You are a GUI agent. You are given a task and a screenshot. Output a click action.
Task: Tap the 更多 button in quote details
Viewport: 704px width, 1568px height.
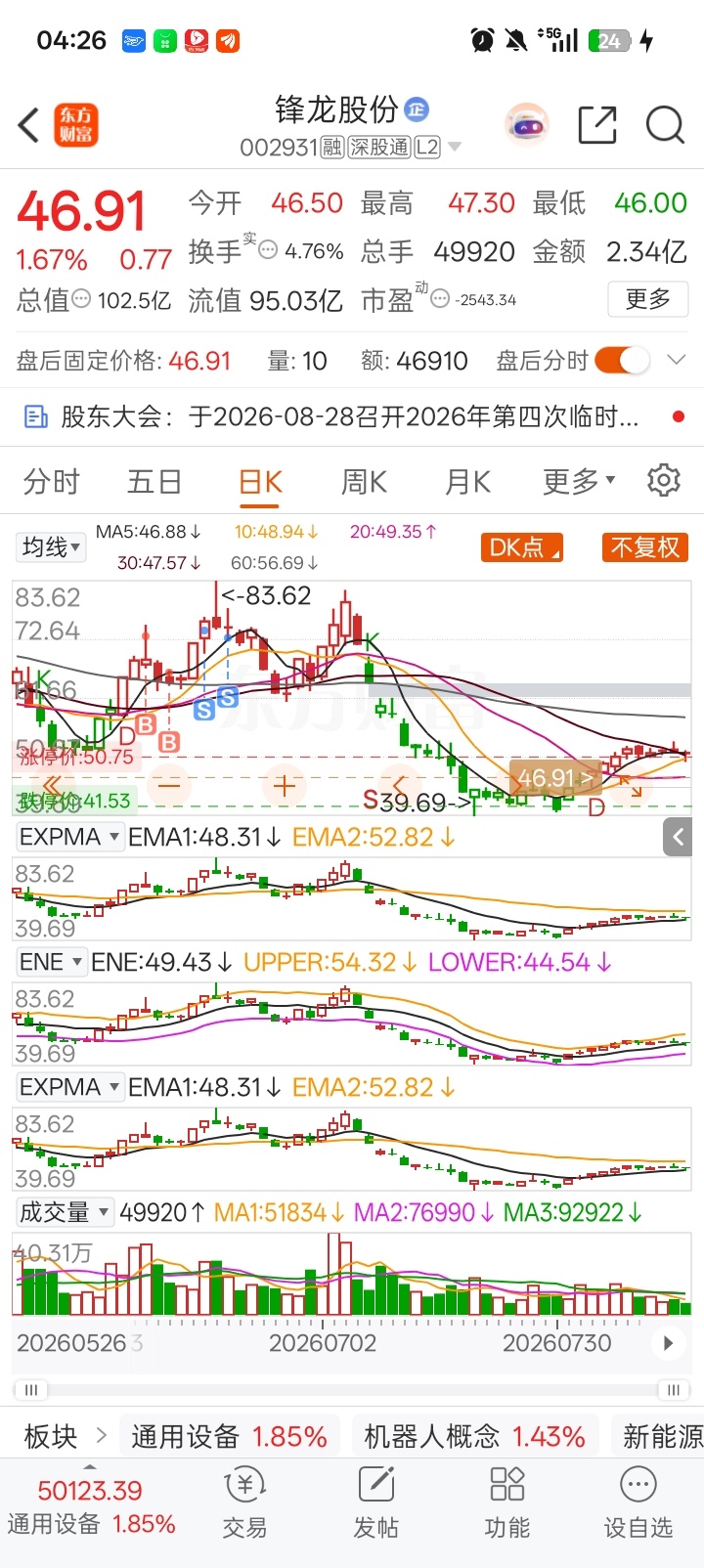point(648,299)
